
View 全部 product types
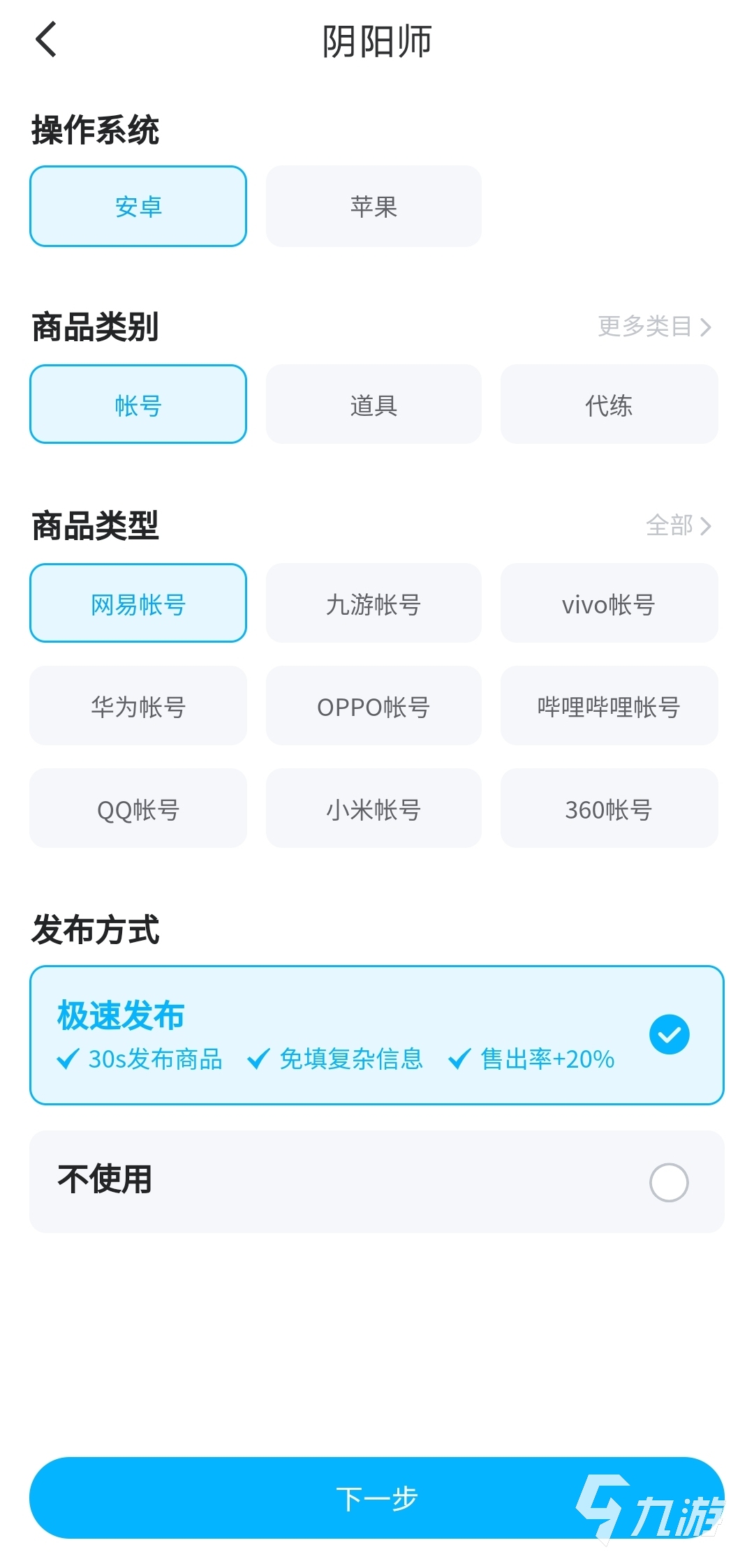[677, 525]
